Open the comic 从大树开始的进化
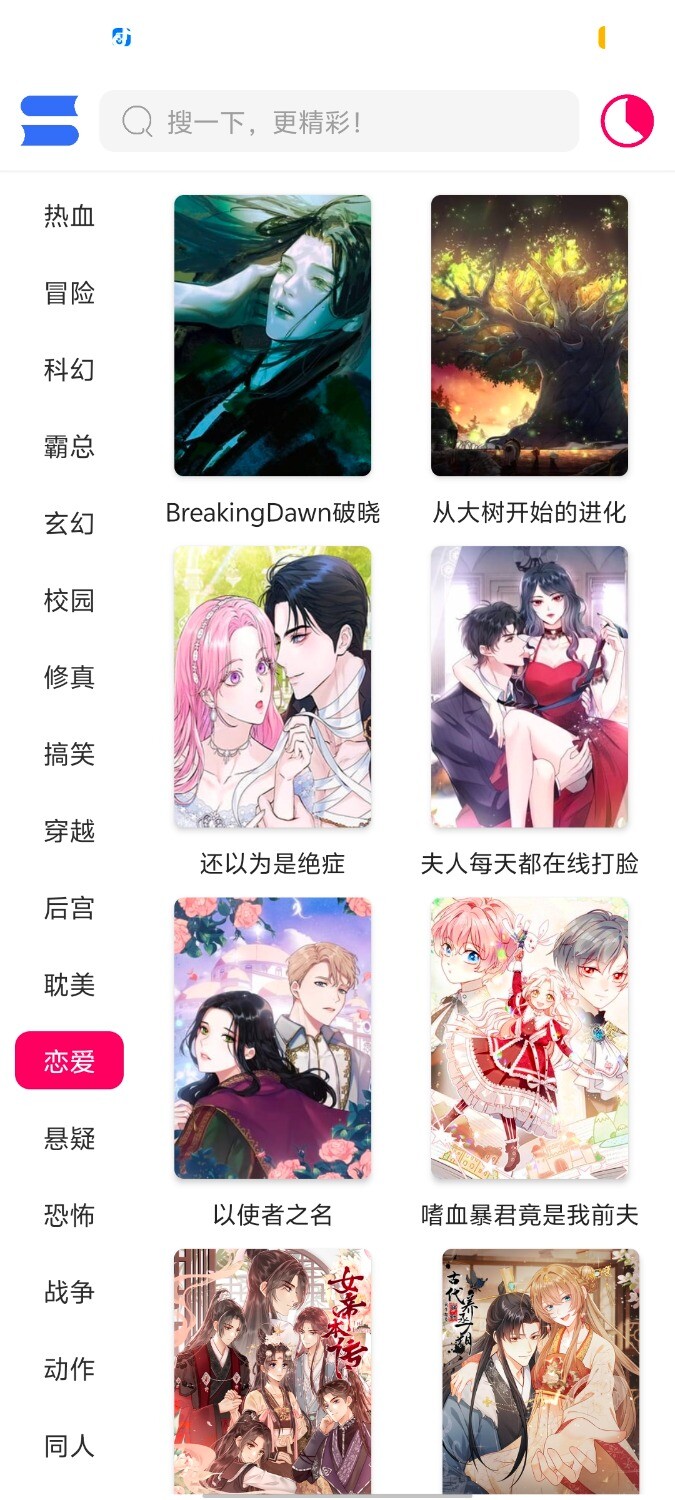Screen dimensions: 675x1500 (529, 336)
